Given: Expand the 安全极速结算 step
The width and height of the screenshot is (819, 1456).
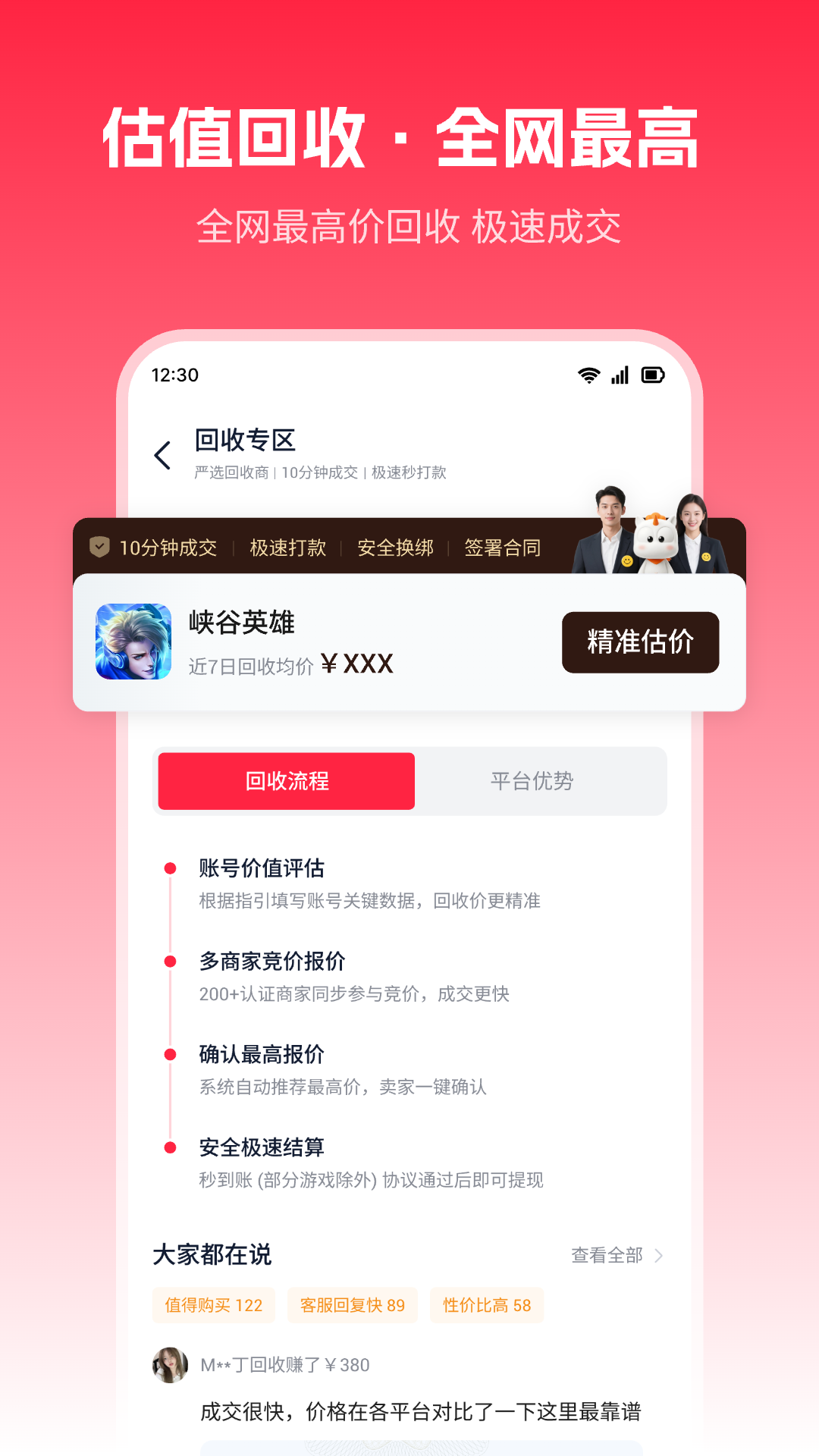Looking at the screenshot, I should click(262, 1147).
